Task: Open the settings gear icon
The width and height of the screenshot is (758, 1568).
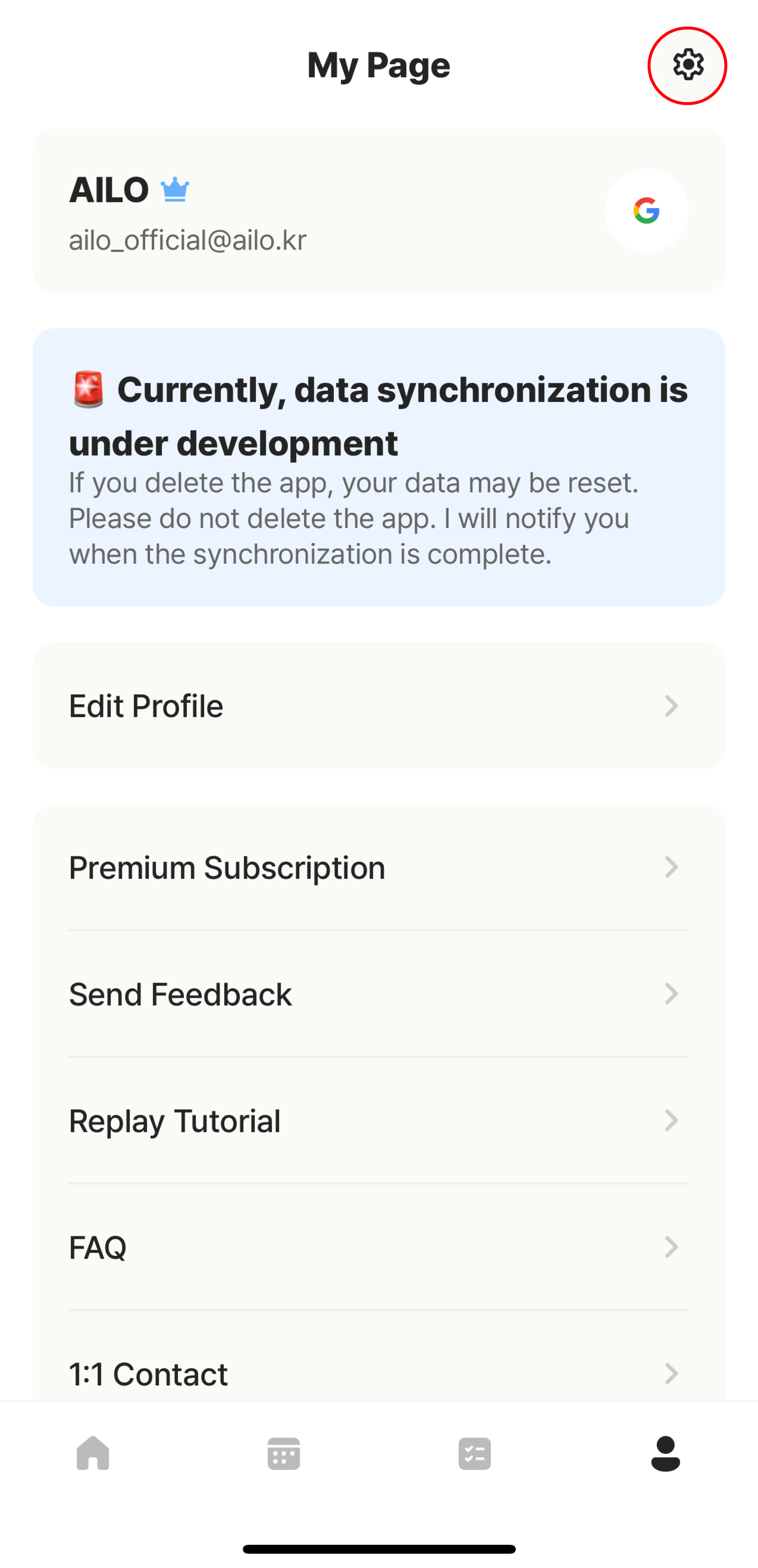Action: coord(688,64)
